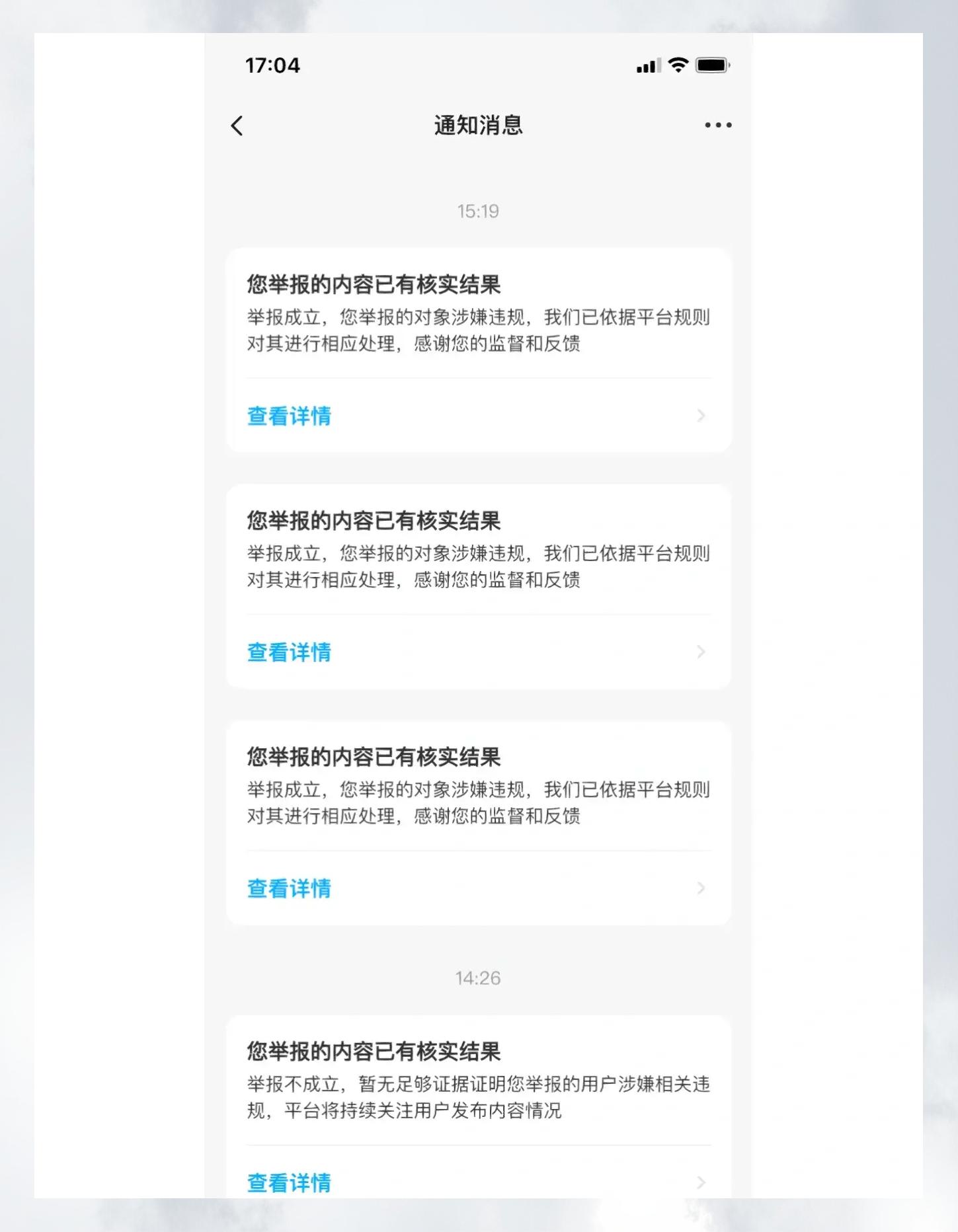
Task: Tap the 通知消息 title in the header
Action: (478, 126)
